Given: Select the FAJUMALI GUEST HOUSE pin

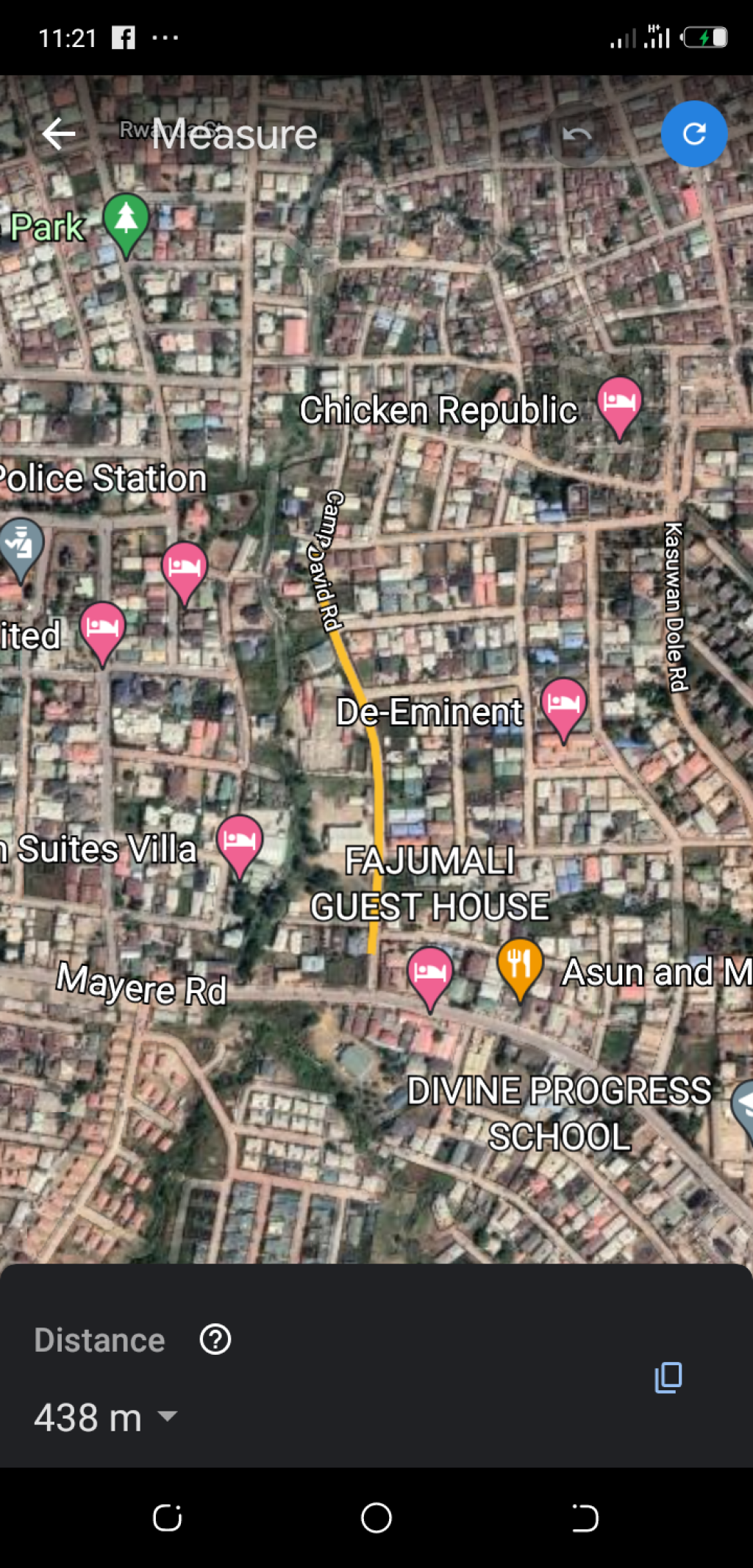Looking at the screenshot, I should tap(430, 974).
